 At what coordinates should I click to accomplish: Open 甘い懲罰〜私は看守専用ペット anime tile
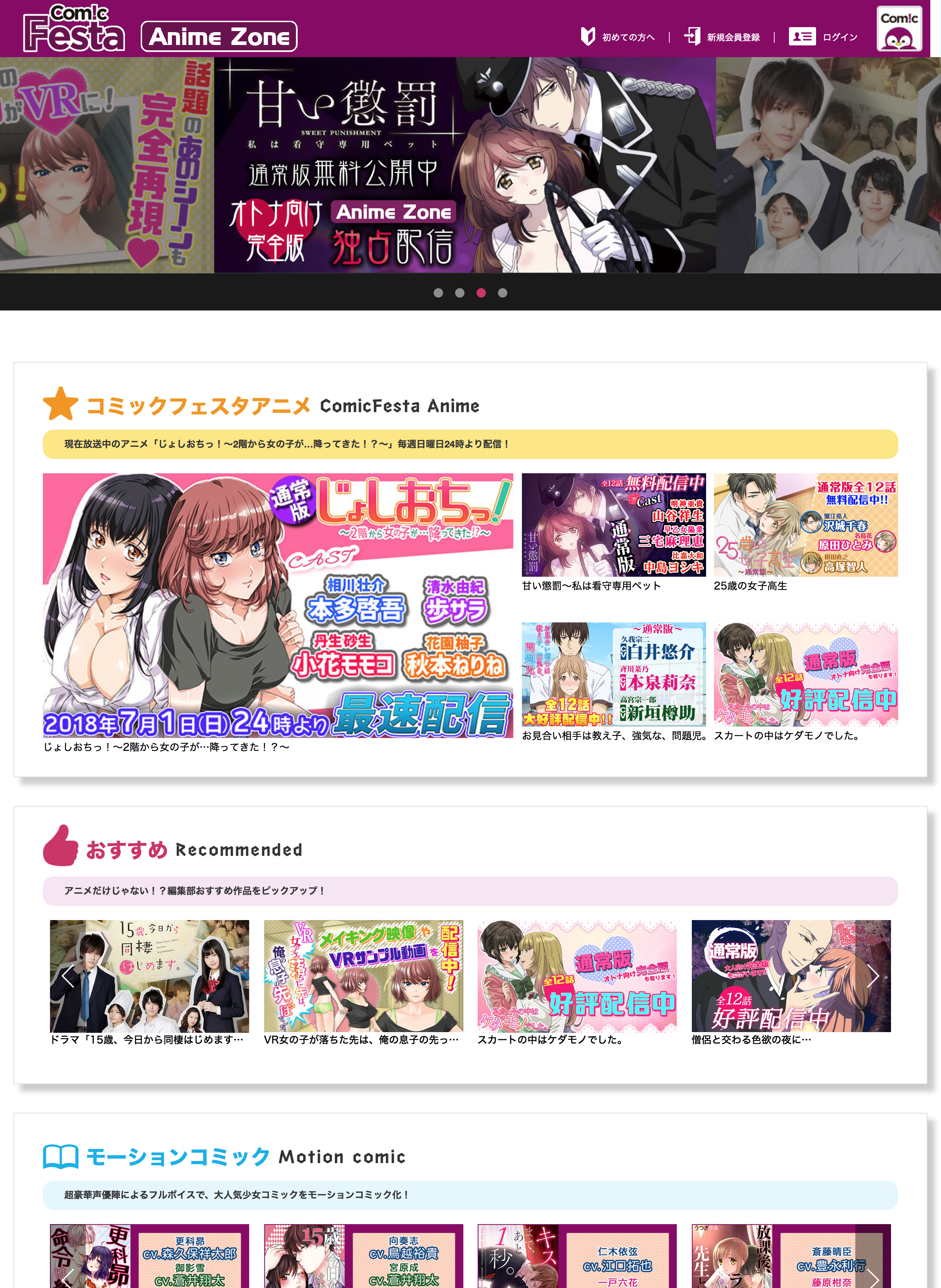[x=614, y=525]
